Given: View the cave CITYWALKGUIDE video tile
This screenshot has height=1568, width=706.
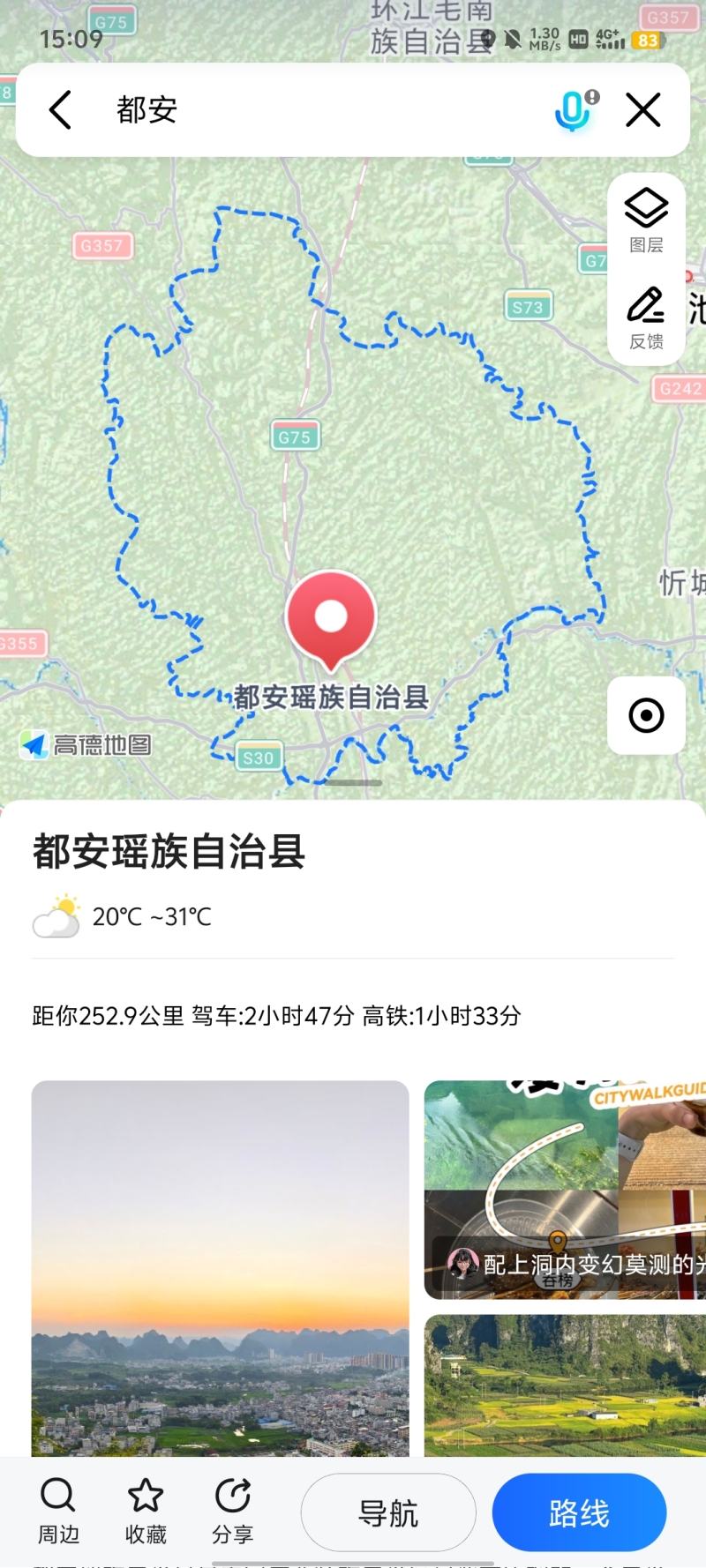Looking at the screenshot, I should click(x=565, y=1189).
